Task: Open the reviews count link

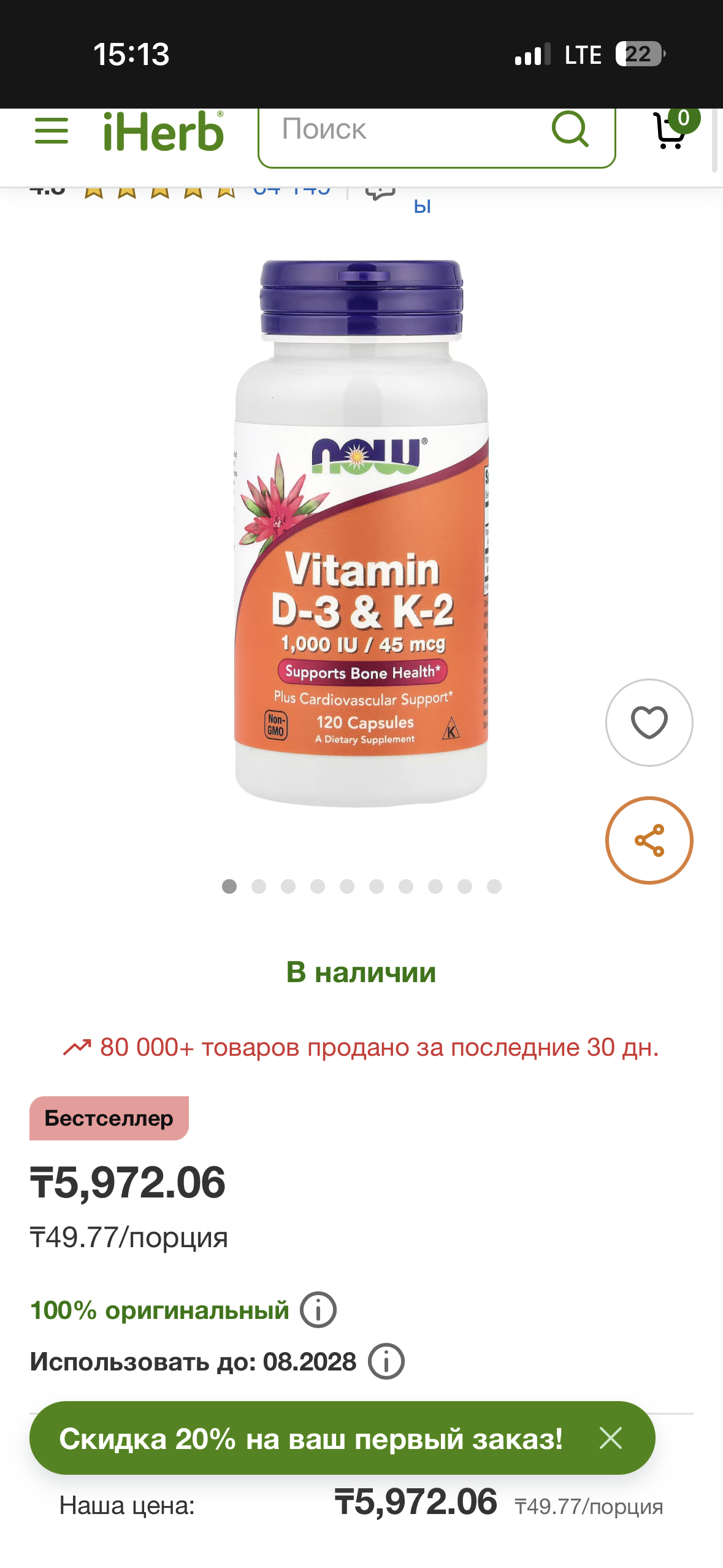Action: (292, 190)
